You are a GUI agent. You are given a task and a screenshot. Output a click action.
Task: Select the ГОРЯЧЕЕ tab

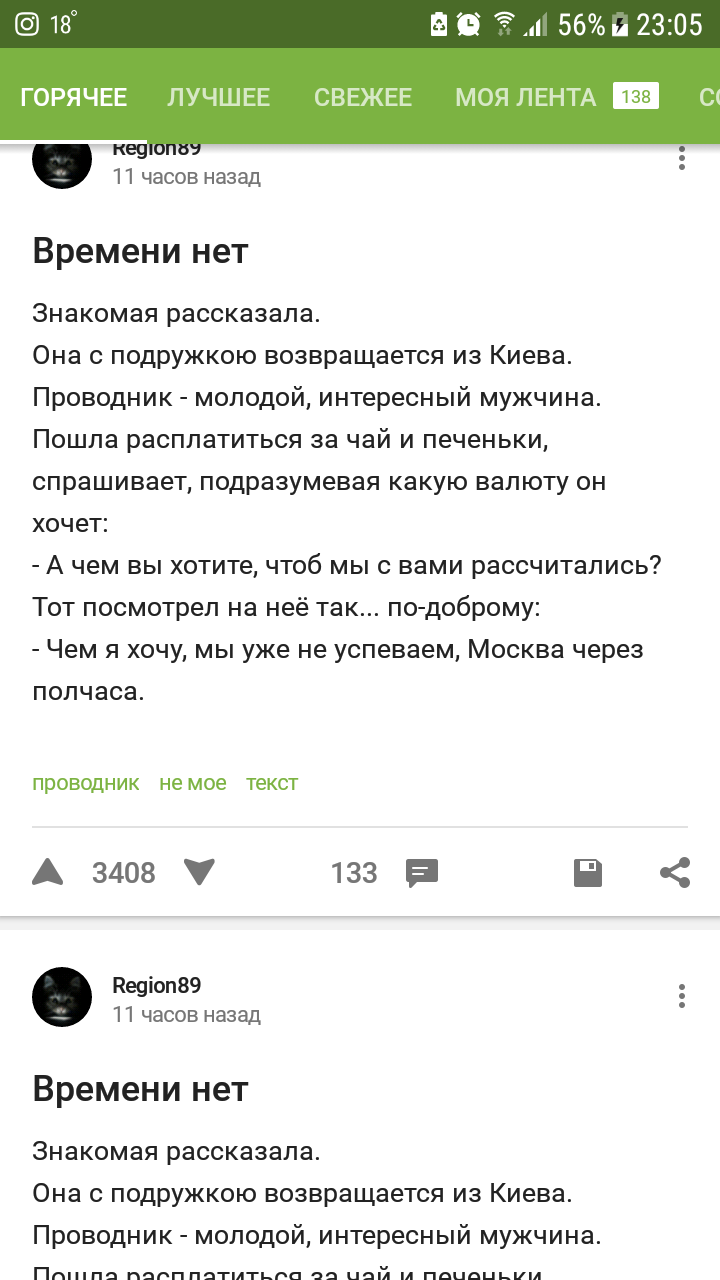74,97
